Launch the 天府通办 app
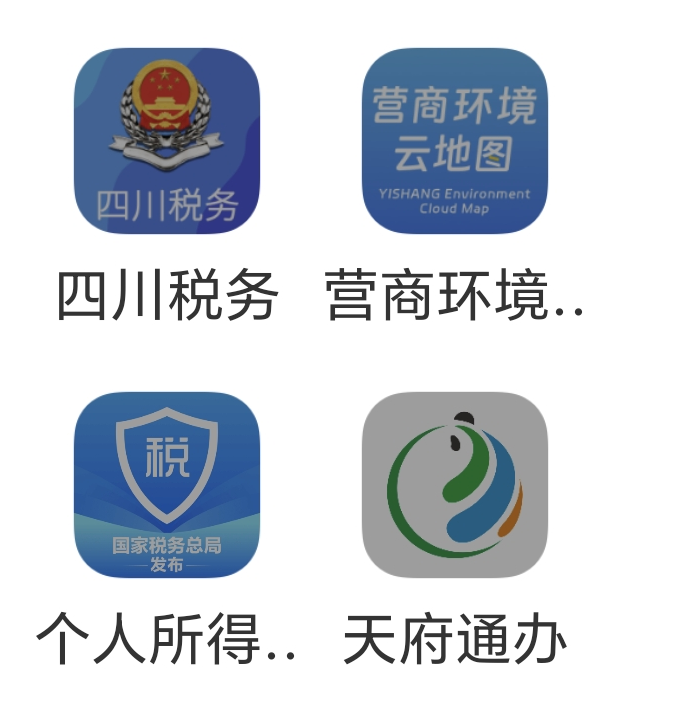Screen dimensions: 691x719 pyautogui.click(x=454, y=485)
